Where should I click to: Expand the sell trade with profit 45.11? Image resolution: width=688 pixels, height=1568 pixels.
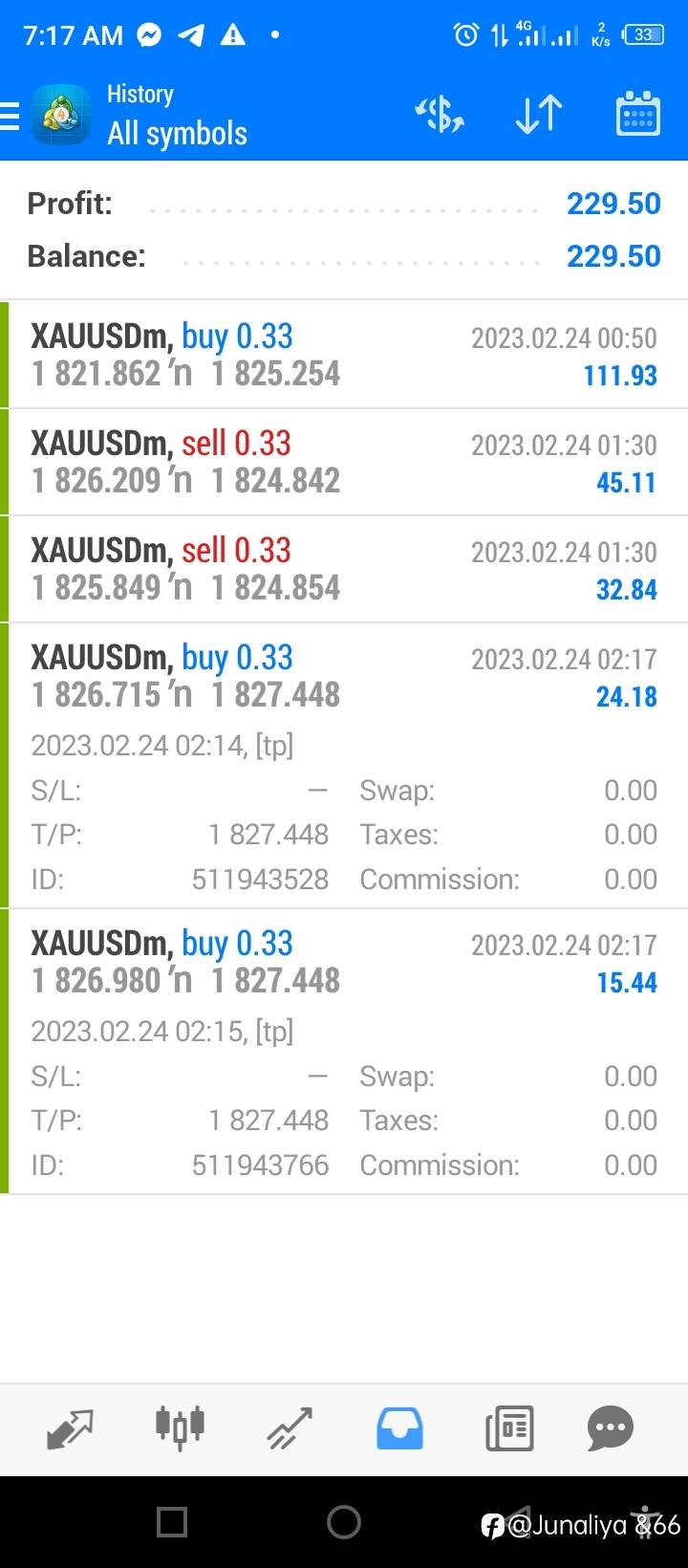[x=344, y=462]
